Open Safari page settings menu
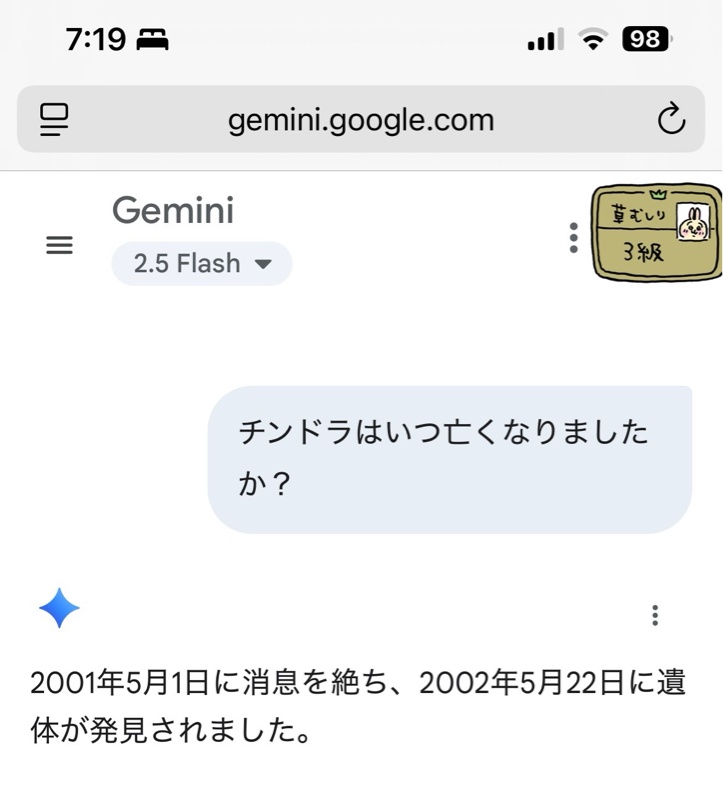 tap(55, 120)
